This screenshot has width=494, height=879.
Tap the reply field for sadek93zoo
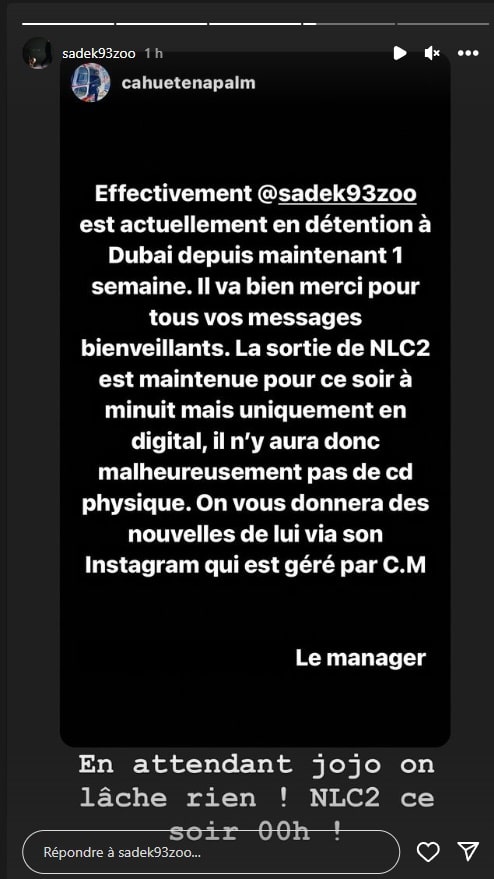(x=211, y=852)
